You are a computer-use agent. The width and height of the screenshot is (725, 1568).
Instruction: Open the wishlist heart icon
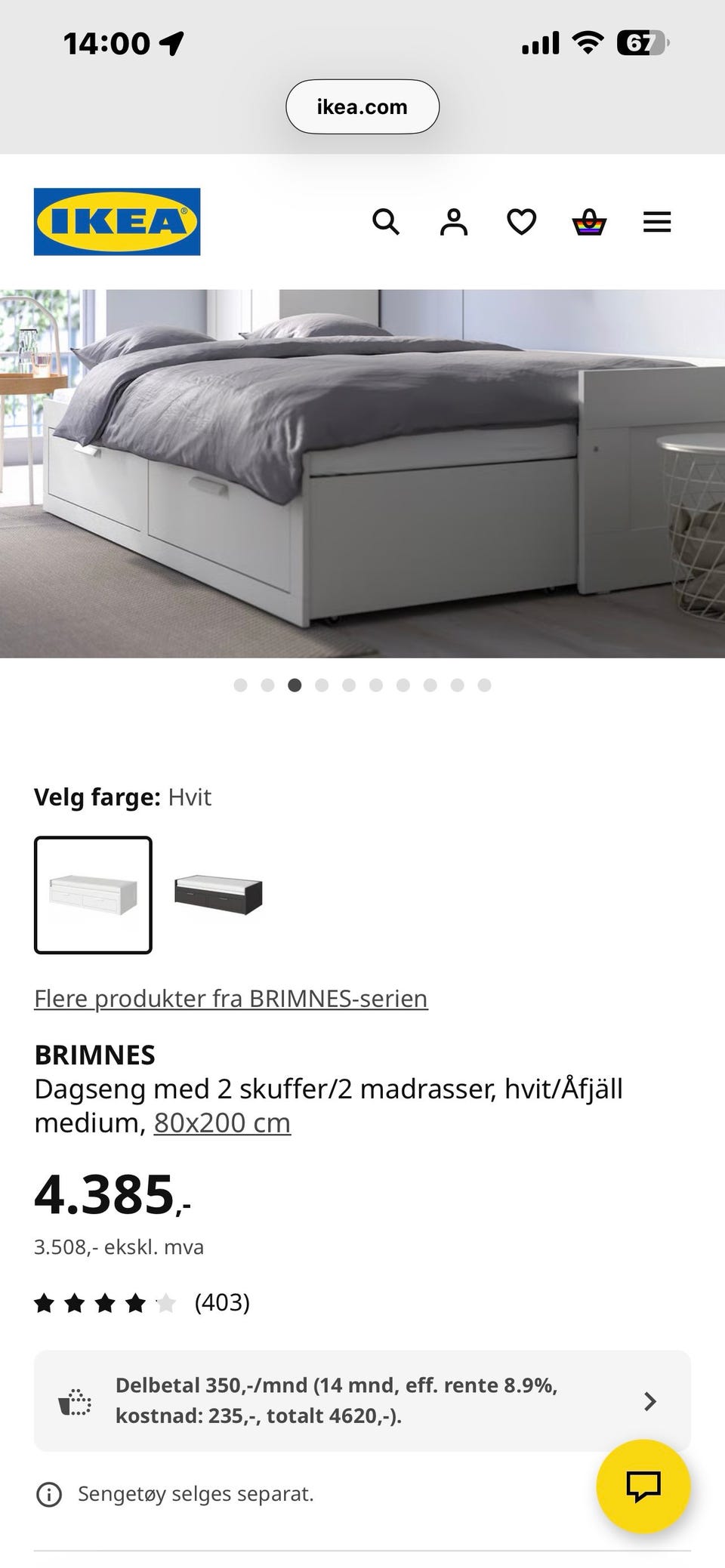pyautogui.click(x=521, y=222)
